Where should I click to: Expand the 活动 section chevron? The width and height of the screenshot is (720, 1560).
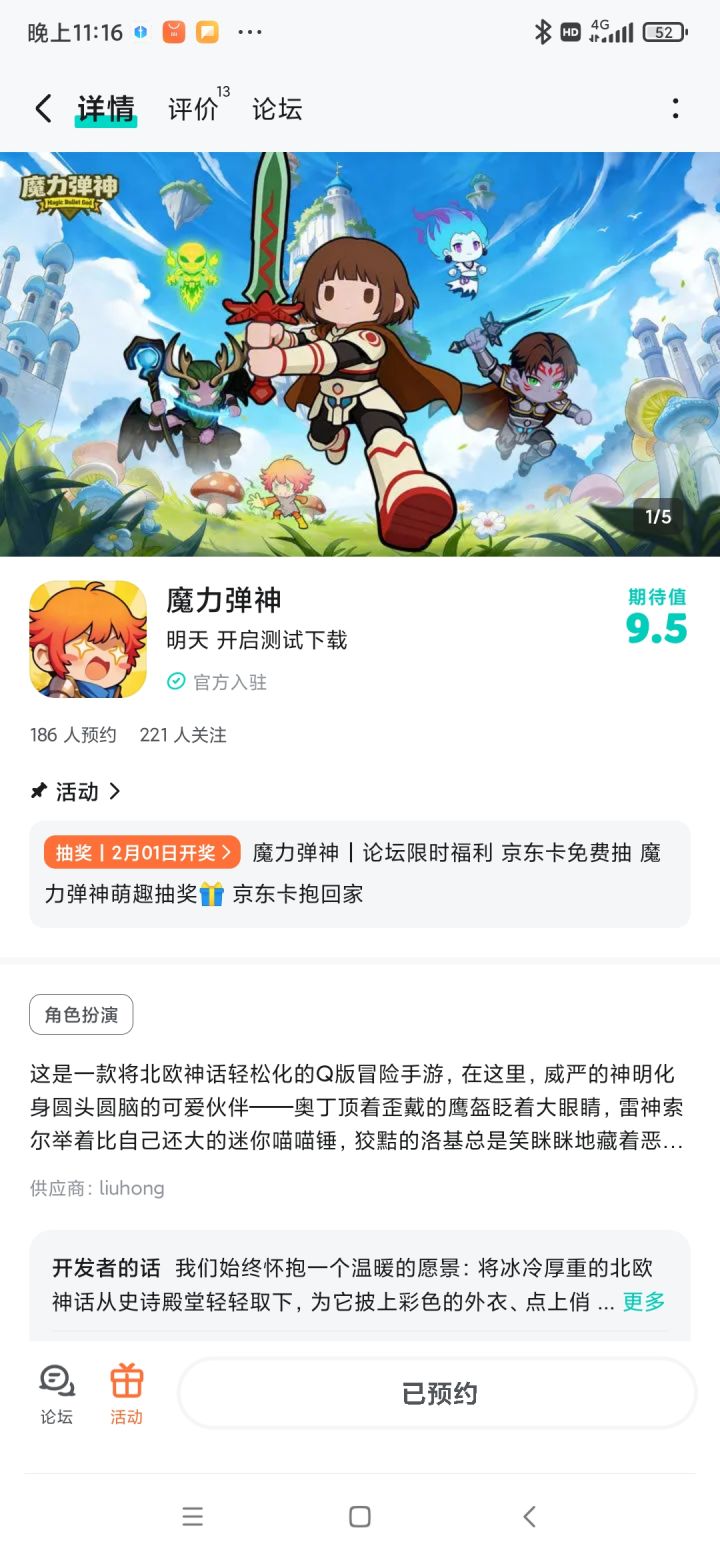click(x=116, y=791)
